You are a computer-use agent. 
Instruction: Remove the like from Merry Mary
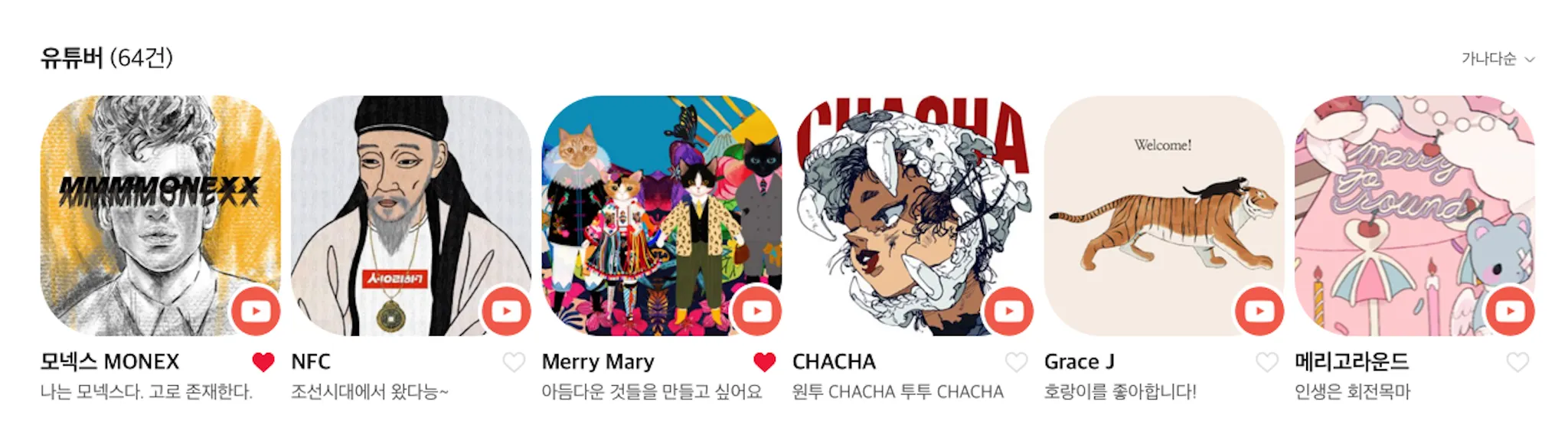[x=765, y=361]
